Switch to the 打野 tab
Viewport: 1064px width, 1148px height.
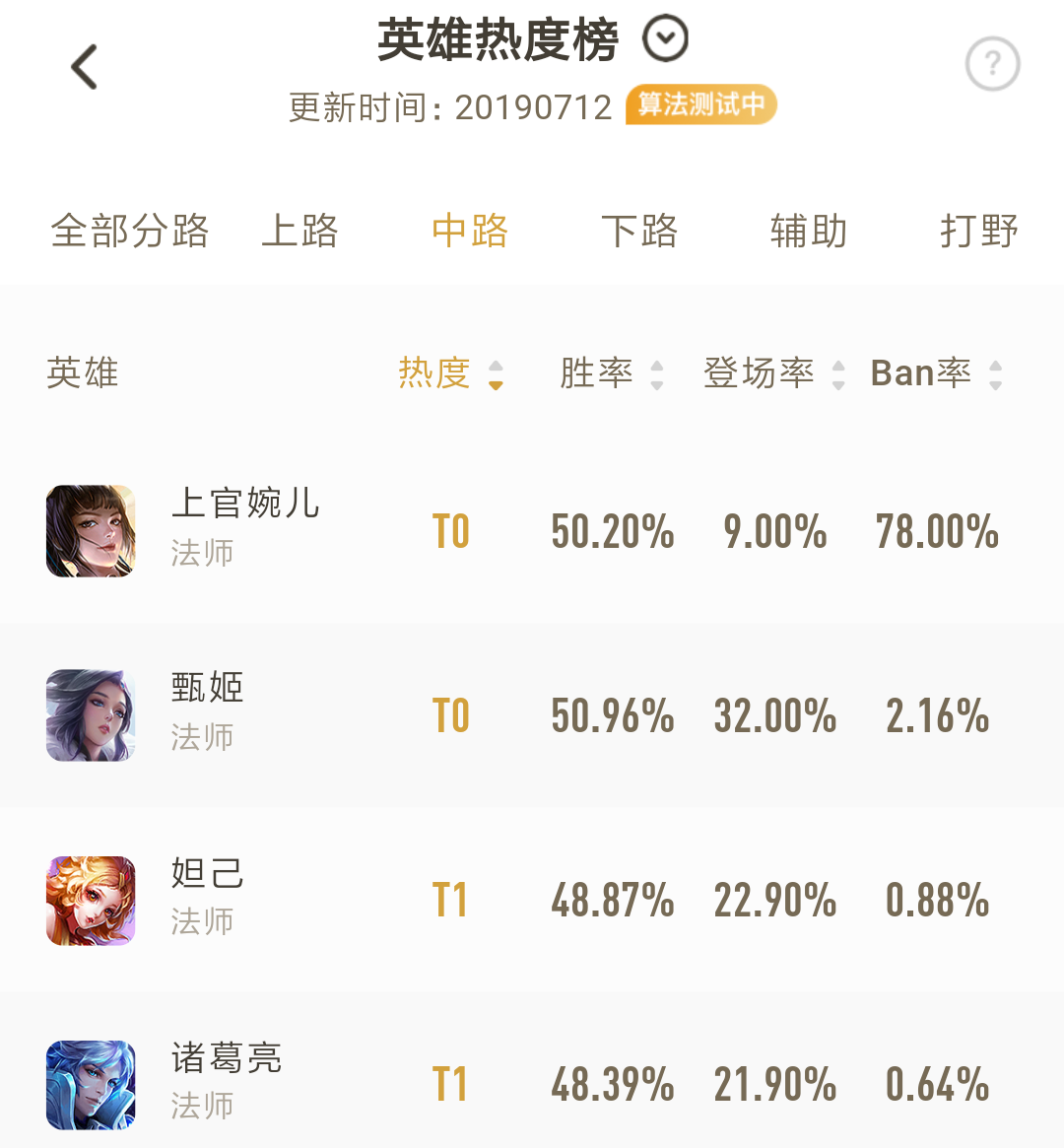tap(978, 232)
